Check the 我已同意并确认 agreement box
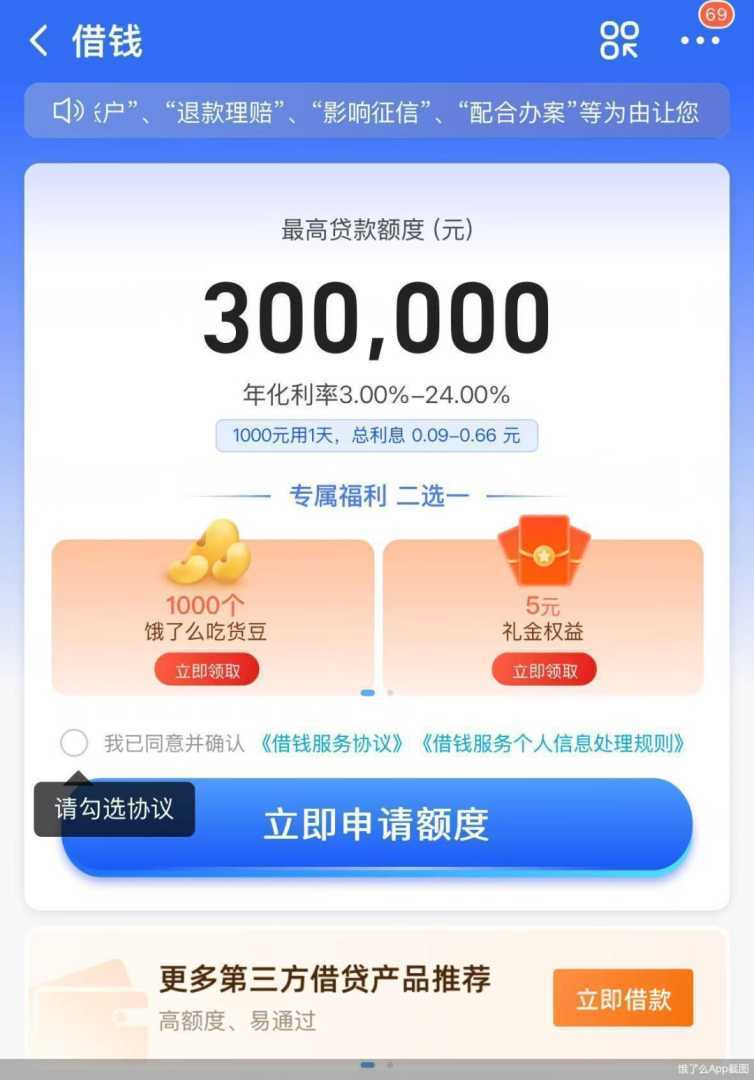 coord(74,743)
